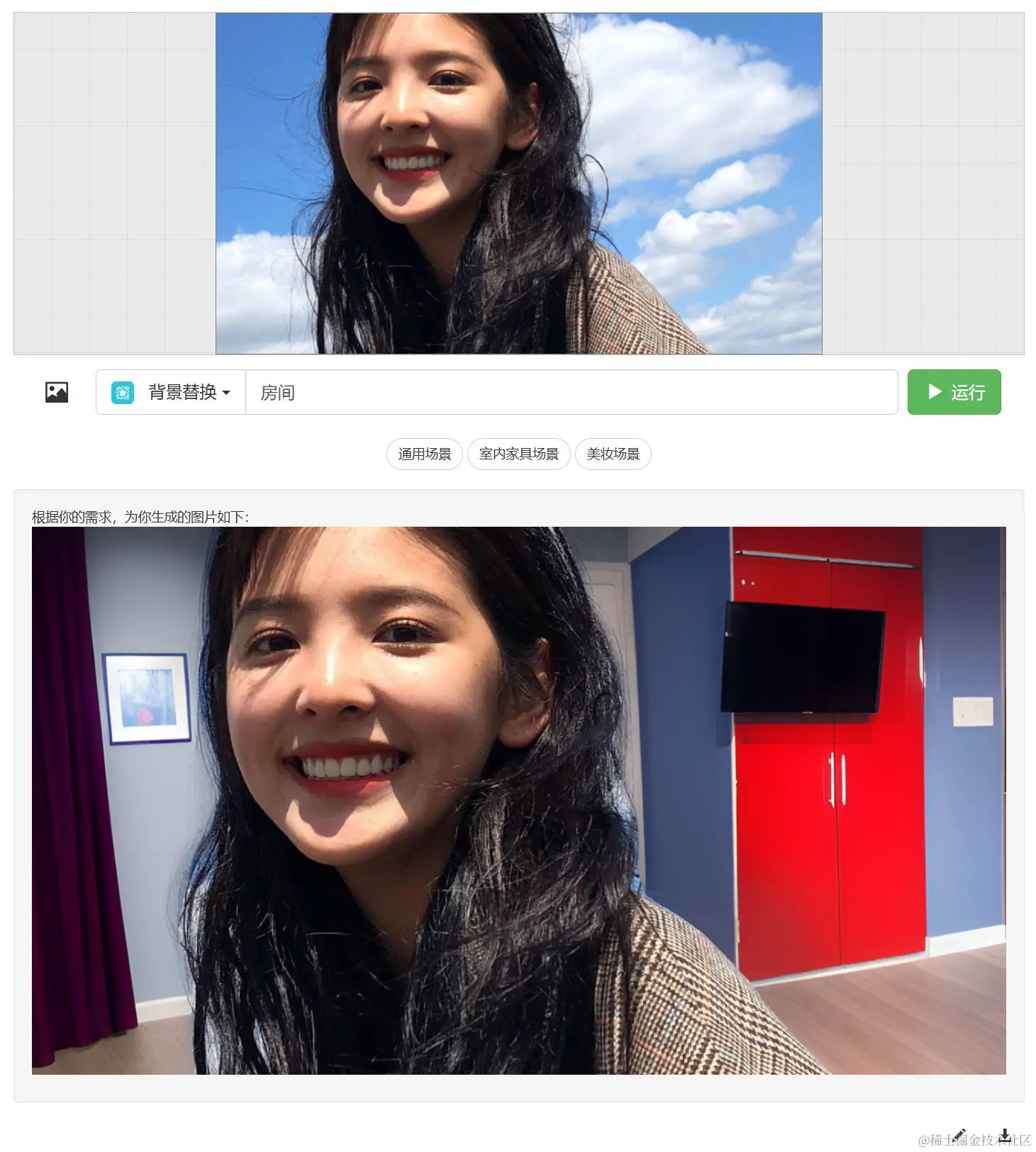1036x1152 pixels.
Task: Focus the prompt field containing 房间
Action: (571, 392)
